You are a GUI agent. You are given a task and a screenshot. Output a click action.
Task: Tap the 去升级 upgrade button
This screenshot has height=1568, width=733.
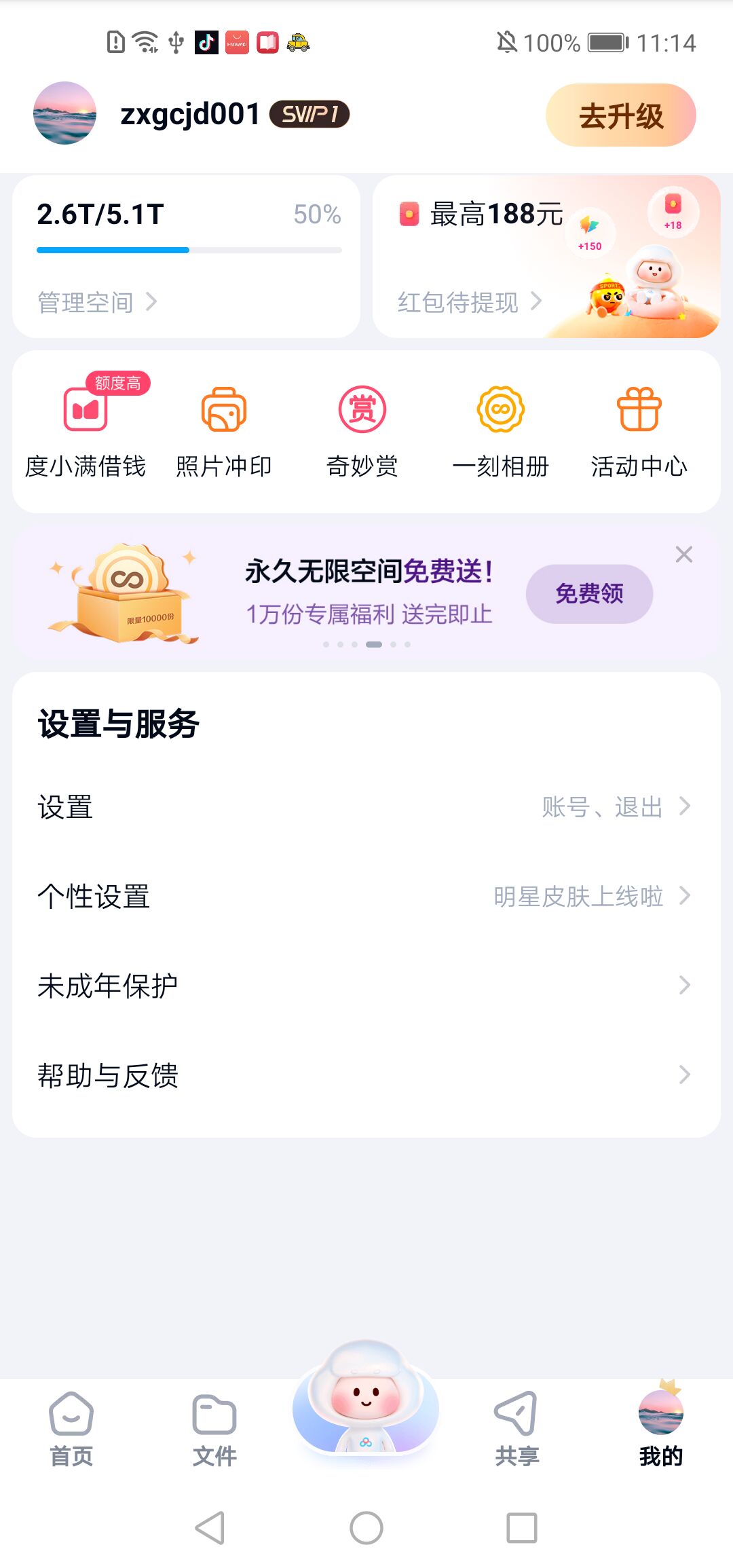coord(620,115)
